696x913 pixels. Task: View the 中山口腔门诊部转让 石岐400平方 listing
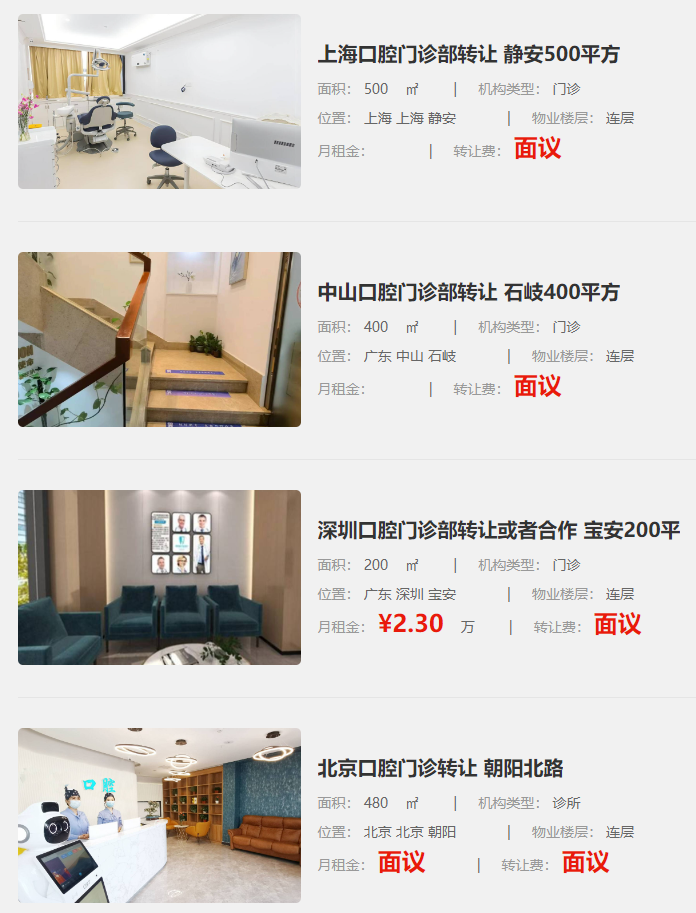click(x=468, y=292)
